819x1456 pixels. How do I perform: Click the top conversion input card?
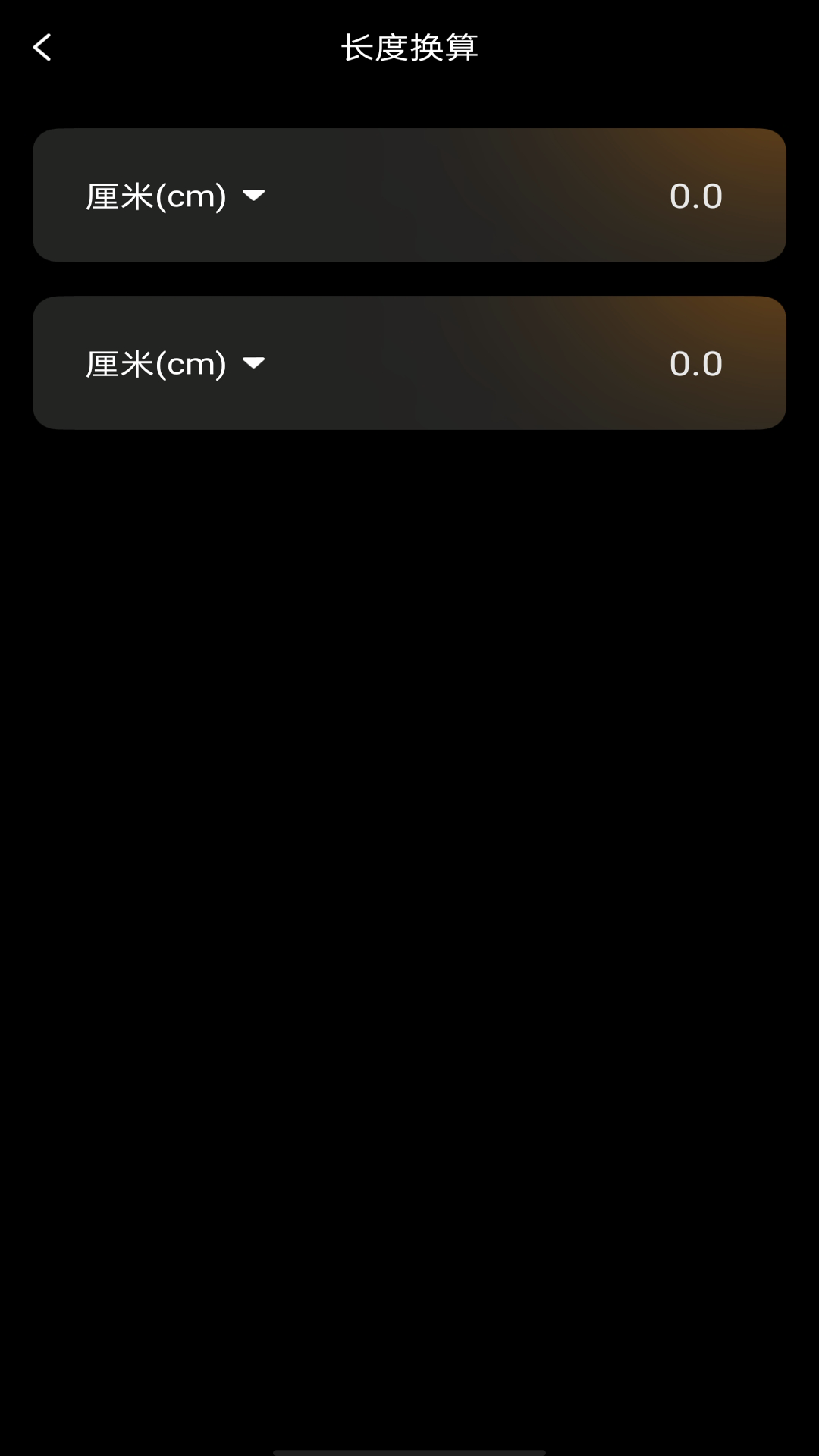coord(409,195)
